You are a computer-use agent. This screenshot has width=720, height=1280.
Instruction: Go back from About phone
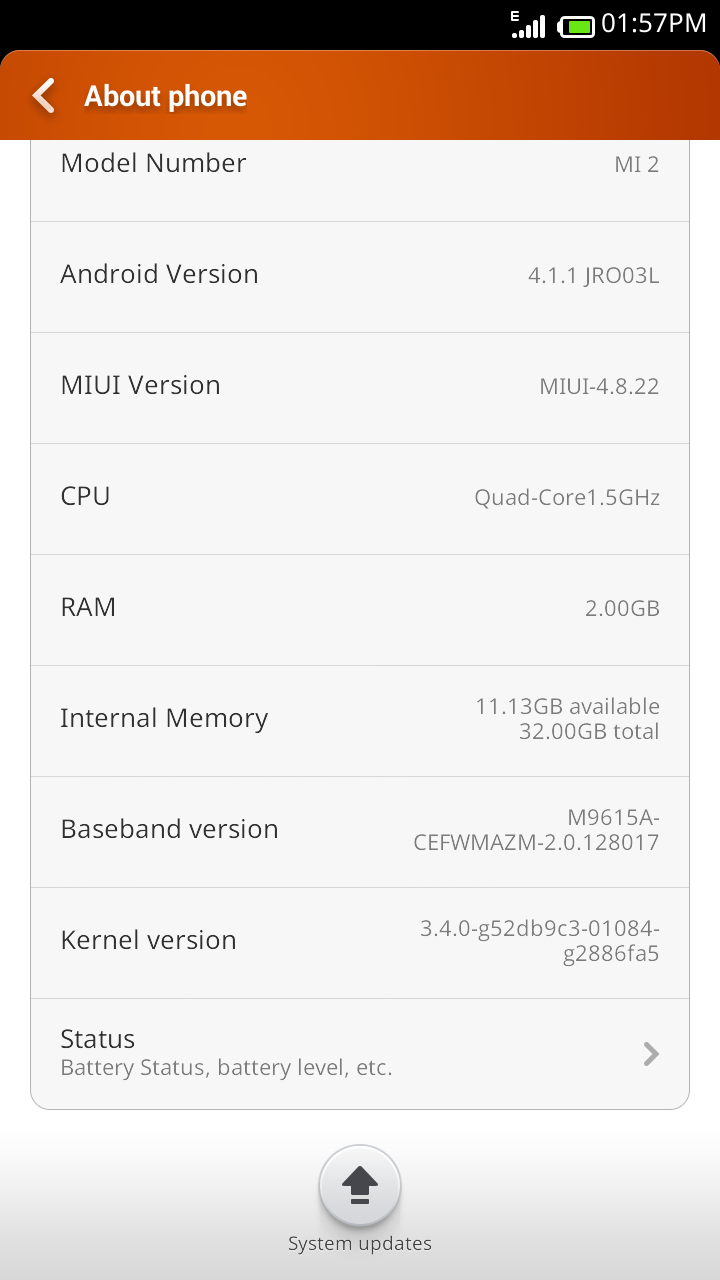pos(44,96)
